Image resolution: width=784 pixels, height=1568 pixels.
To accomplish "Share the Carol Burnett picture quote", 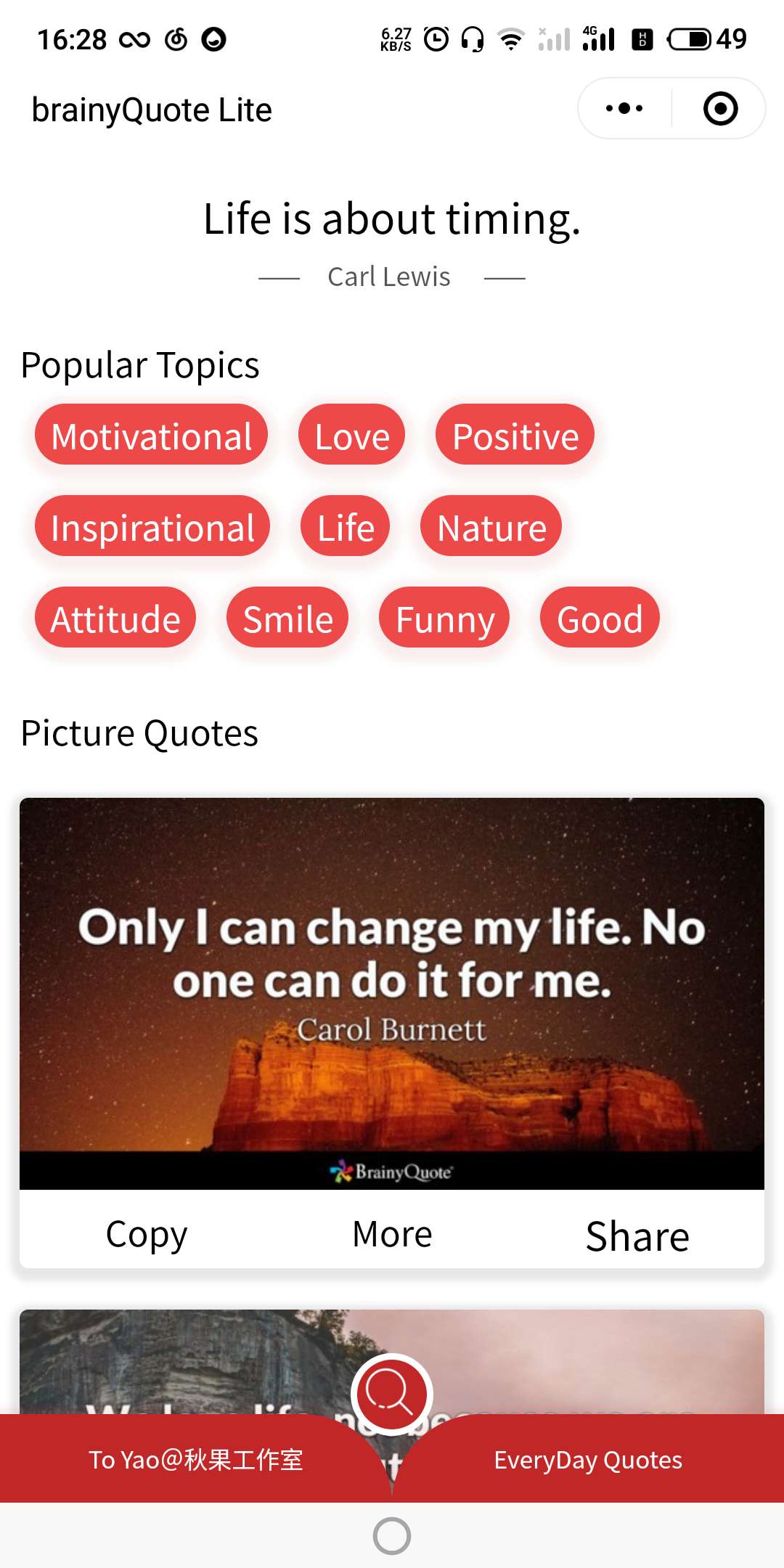I will (x=637, y=1236).
